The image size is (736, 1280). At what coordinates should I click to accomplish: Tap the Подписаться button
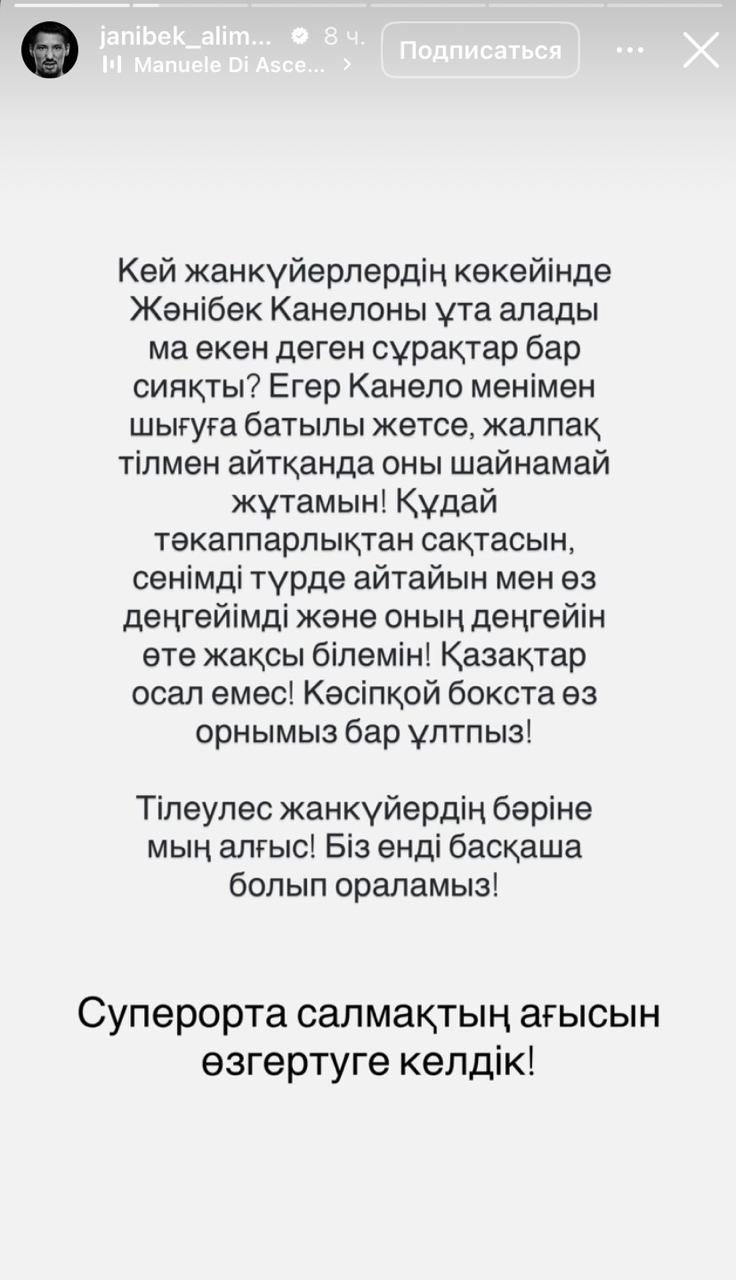tap(480, 50)
